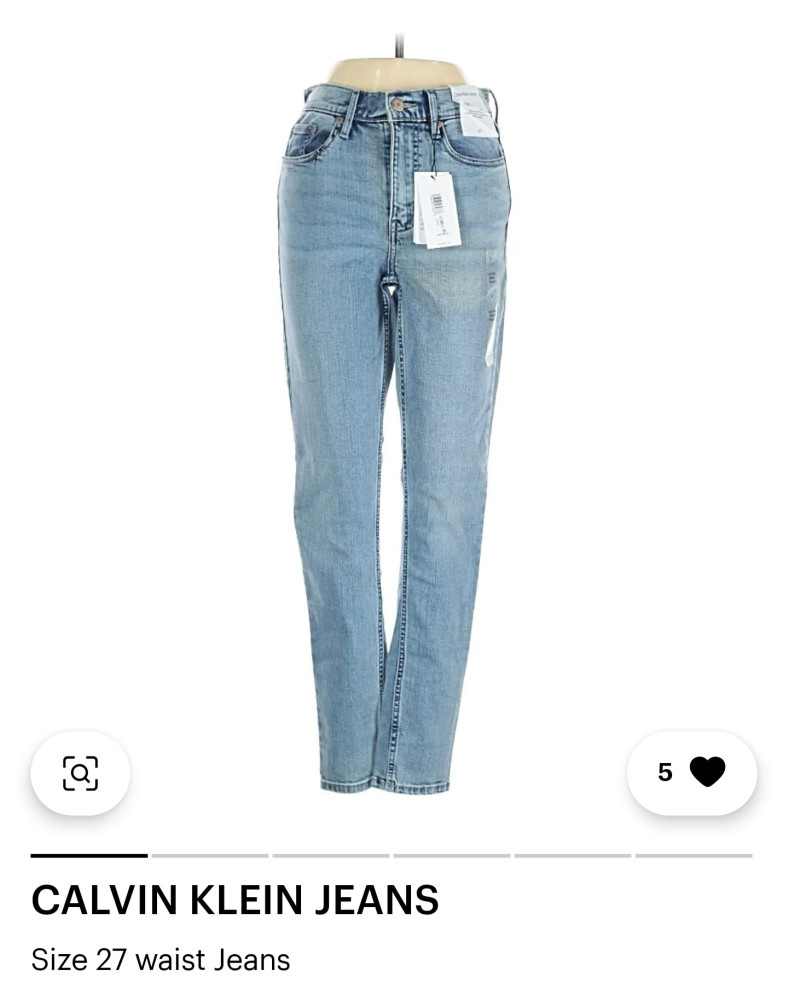Open the visual search icon

[x=80, y=773]
